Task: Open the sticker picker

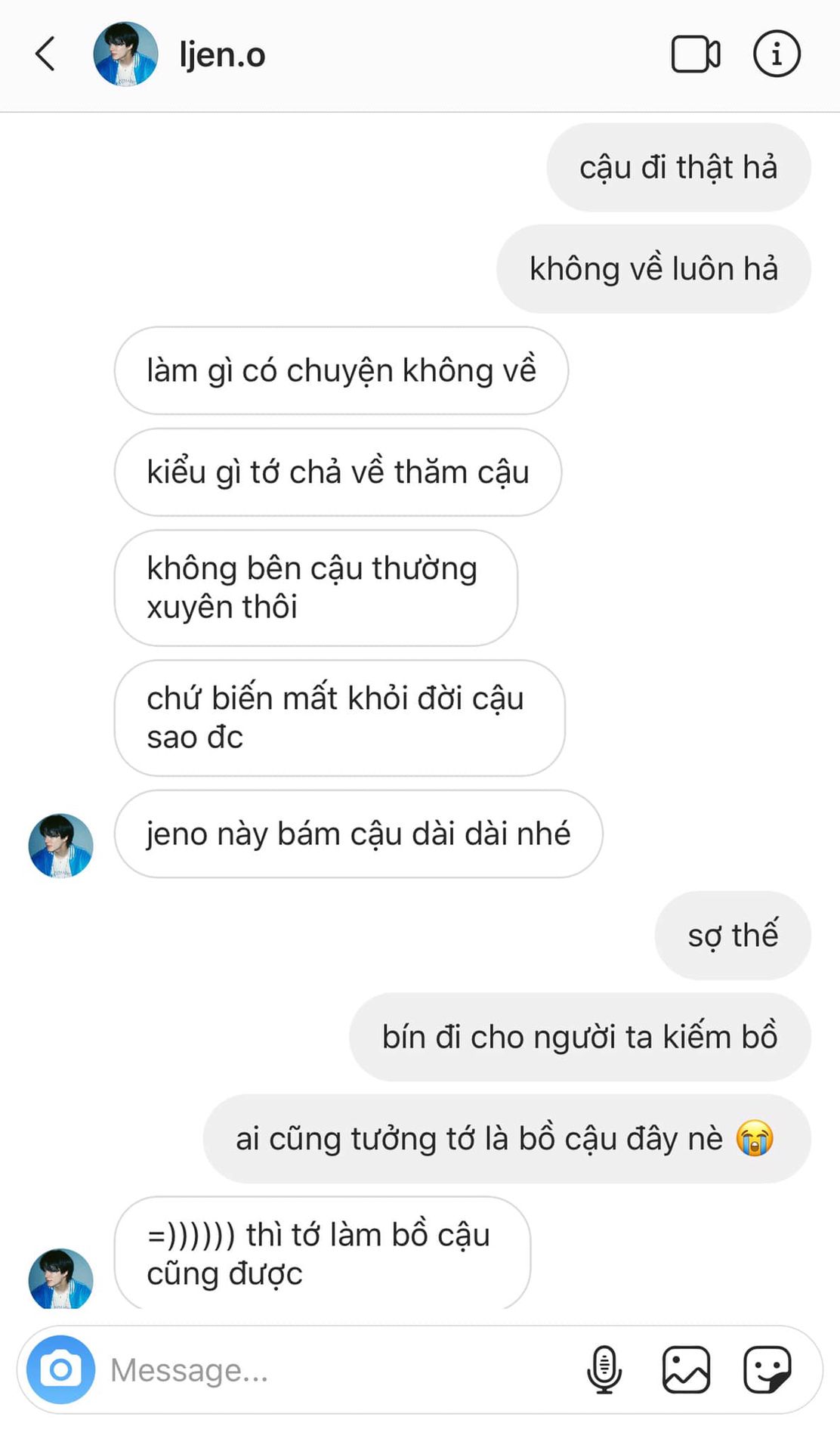Action: 767,1369
